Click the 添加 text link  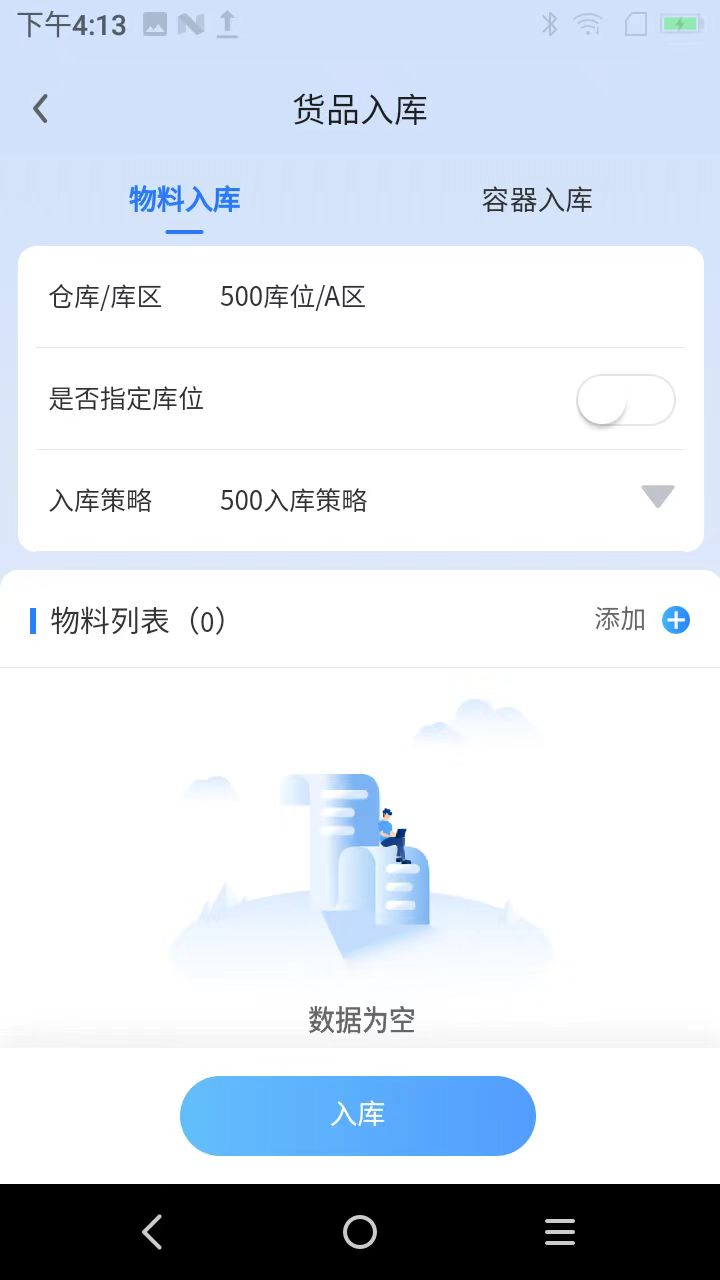621,619
